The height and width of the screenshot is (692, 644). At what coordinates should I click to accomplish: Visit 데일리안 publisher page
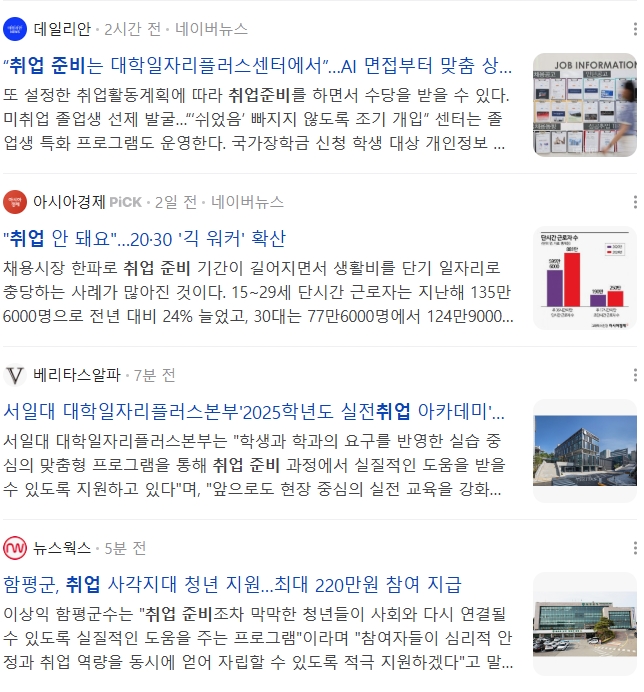[61, 28]
